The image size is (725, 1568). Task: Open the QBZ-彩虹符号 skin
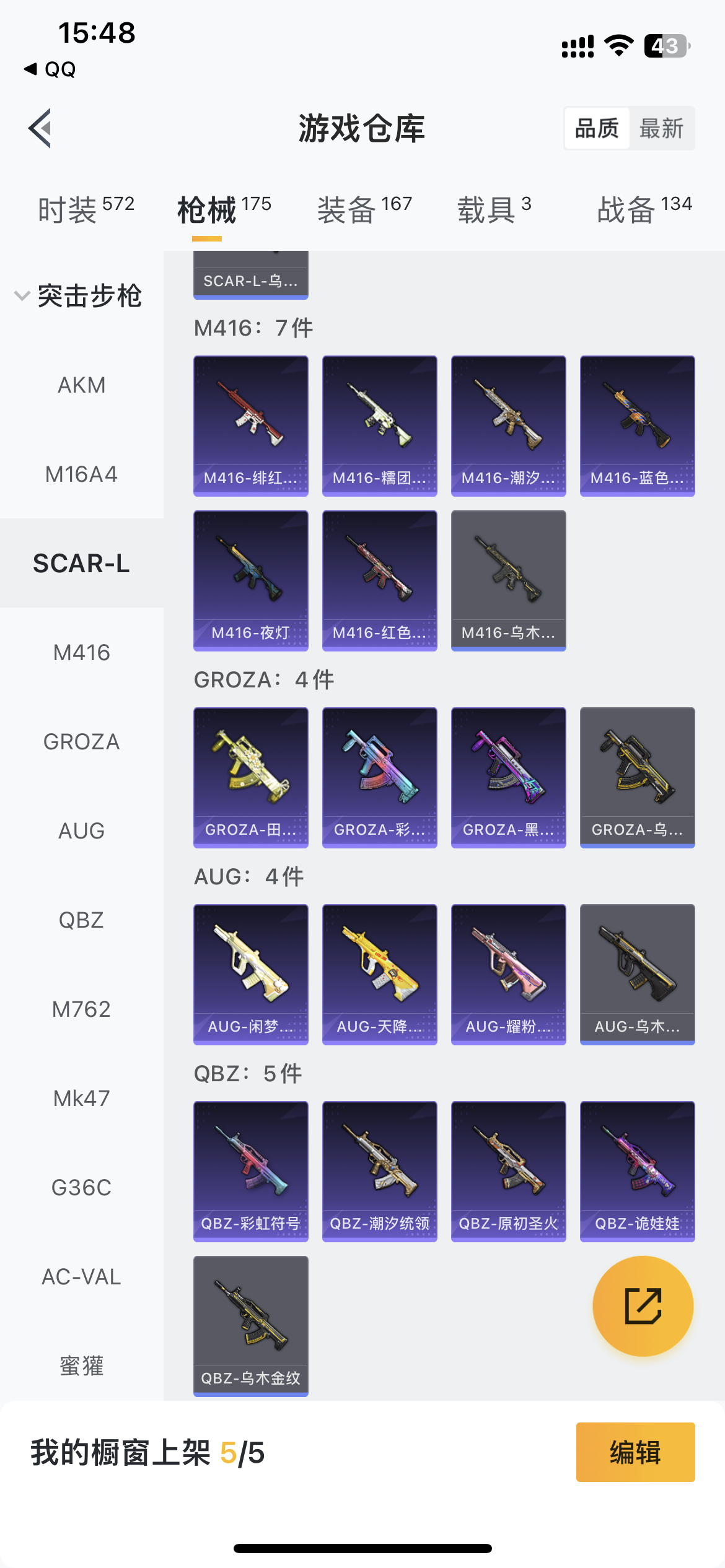250,1171
